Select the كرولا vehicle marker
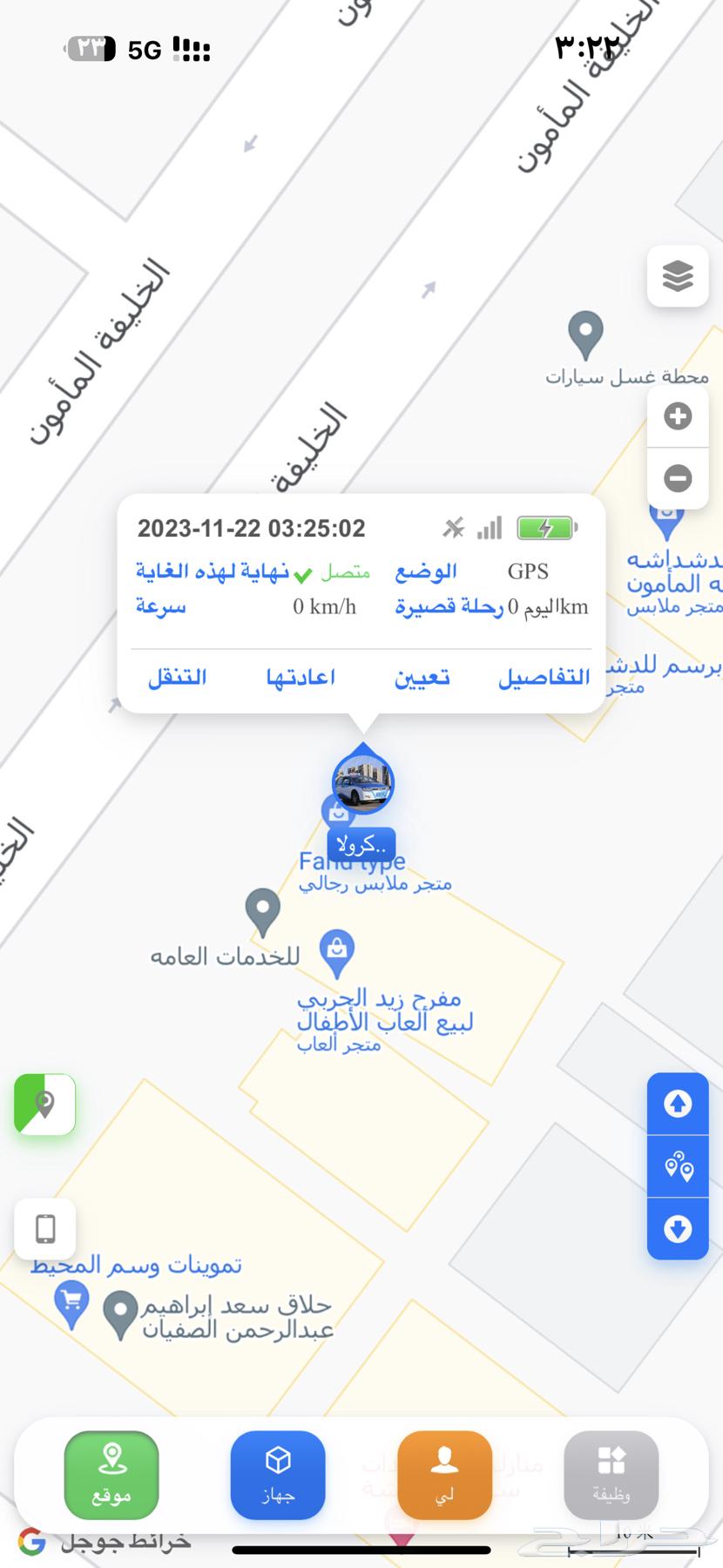The width and height of the screenshot is (723, 1568). [363, 784]
